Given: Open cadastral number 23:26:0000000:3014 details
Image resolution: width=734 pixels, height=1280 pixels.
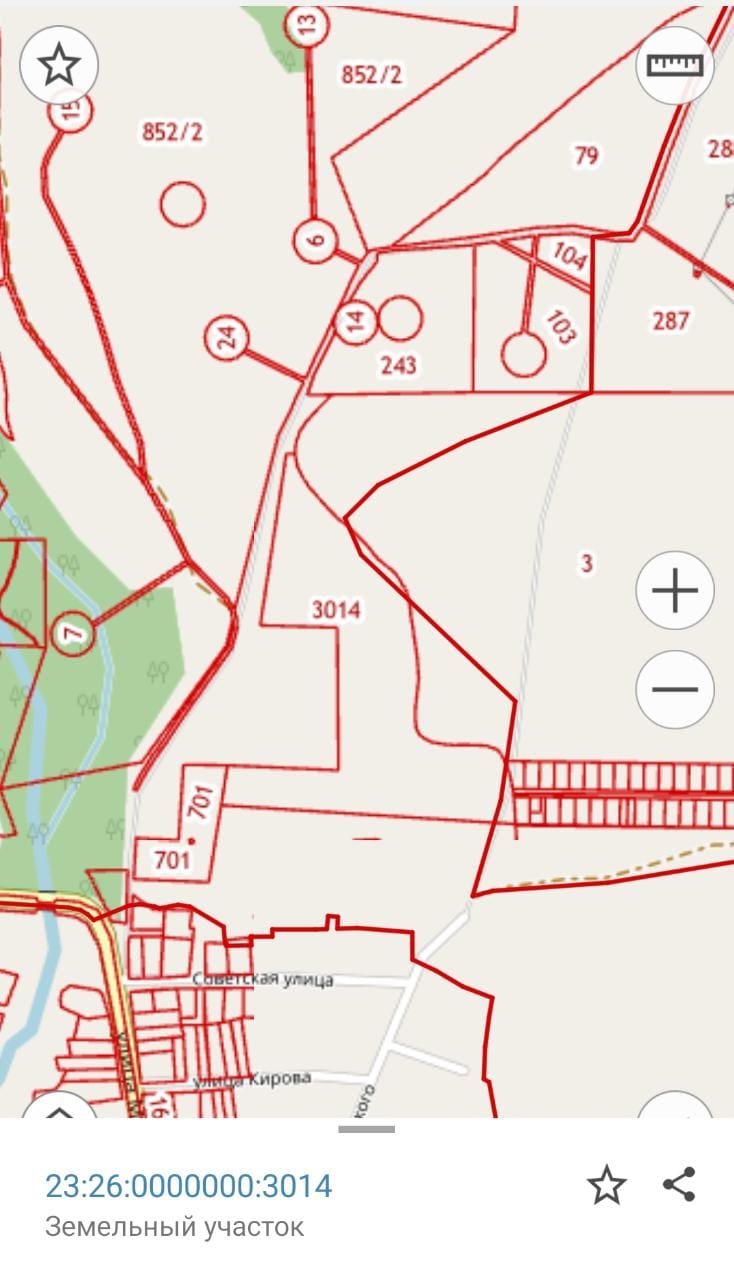Looking at the screenshot, I should tap(189, 1186).
